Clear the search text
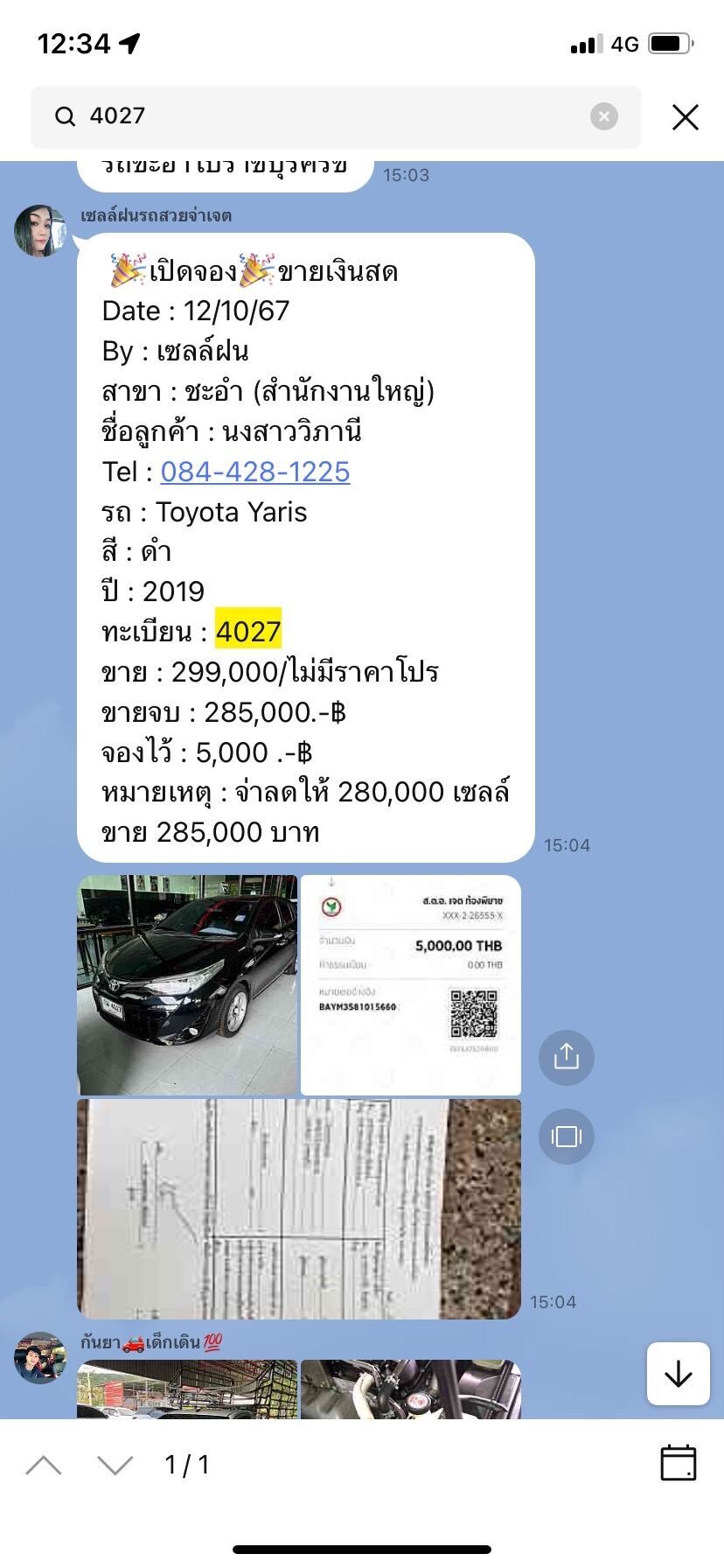Viewport: 724px width, 1568px height. coord(603,116)
